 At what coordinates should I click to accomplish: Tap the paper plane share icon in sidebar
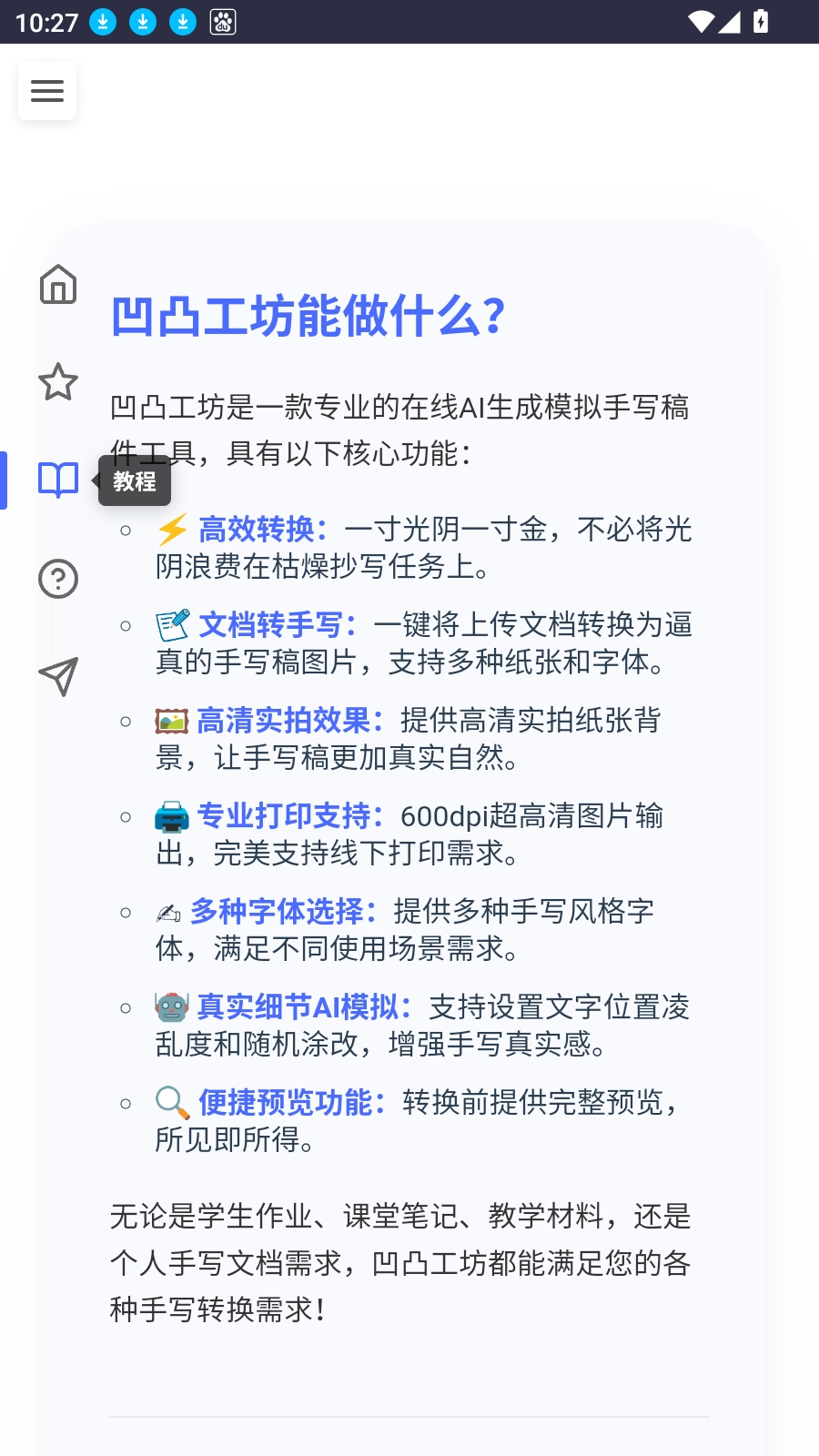pos(58,677)
